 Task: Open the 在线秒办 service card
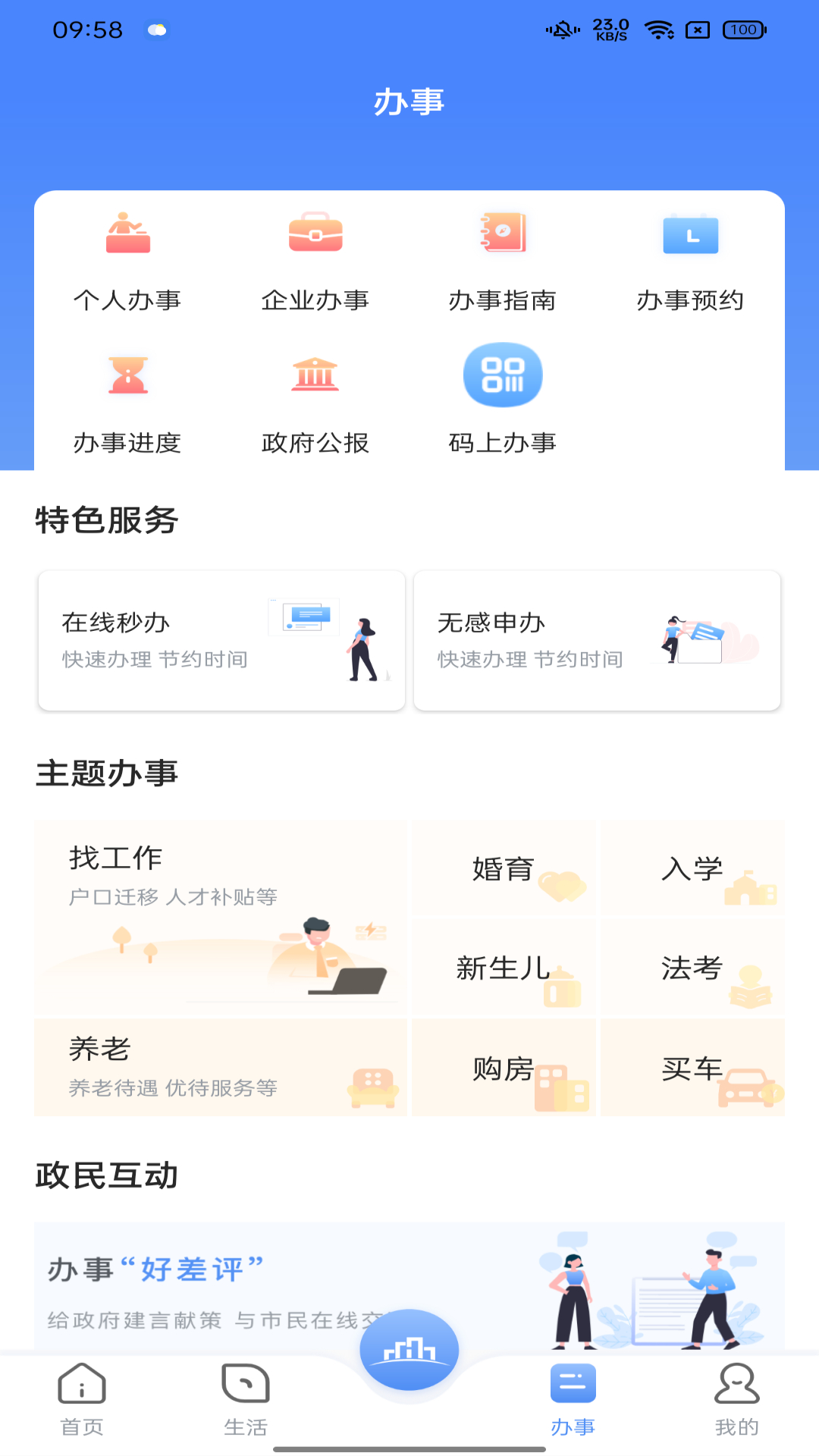tap(221, 639)
